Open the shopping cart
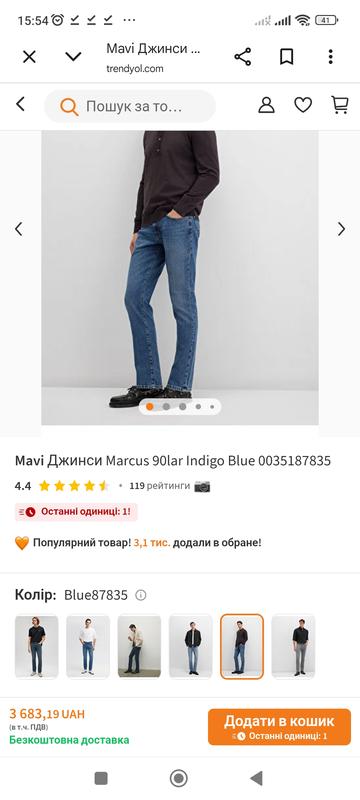Screen dimensions: 360x800 [340, 105]
